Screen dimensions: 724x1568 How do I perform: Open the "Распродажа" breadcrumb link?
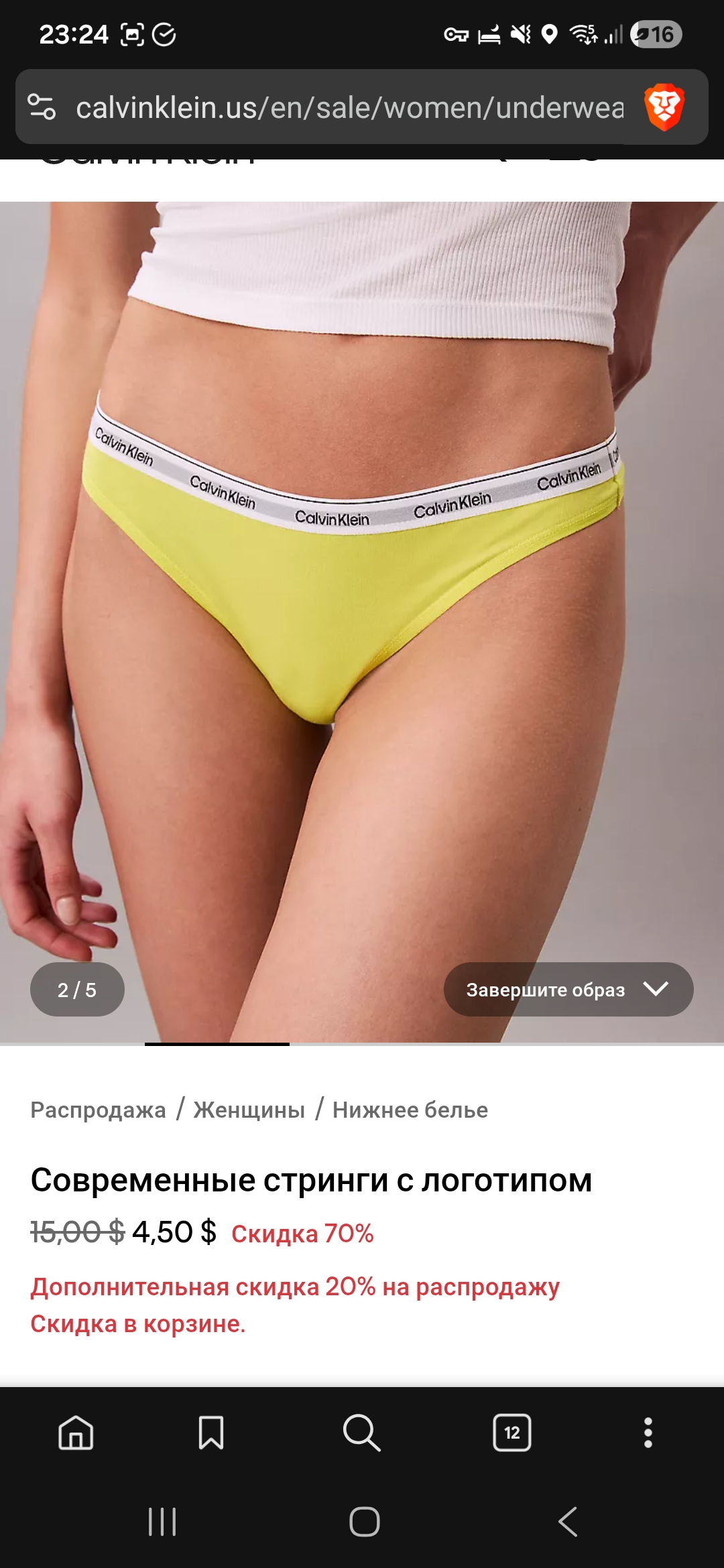pos(98,1110)
